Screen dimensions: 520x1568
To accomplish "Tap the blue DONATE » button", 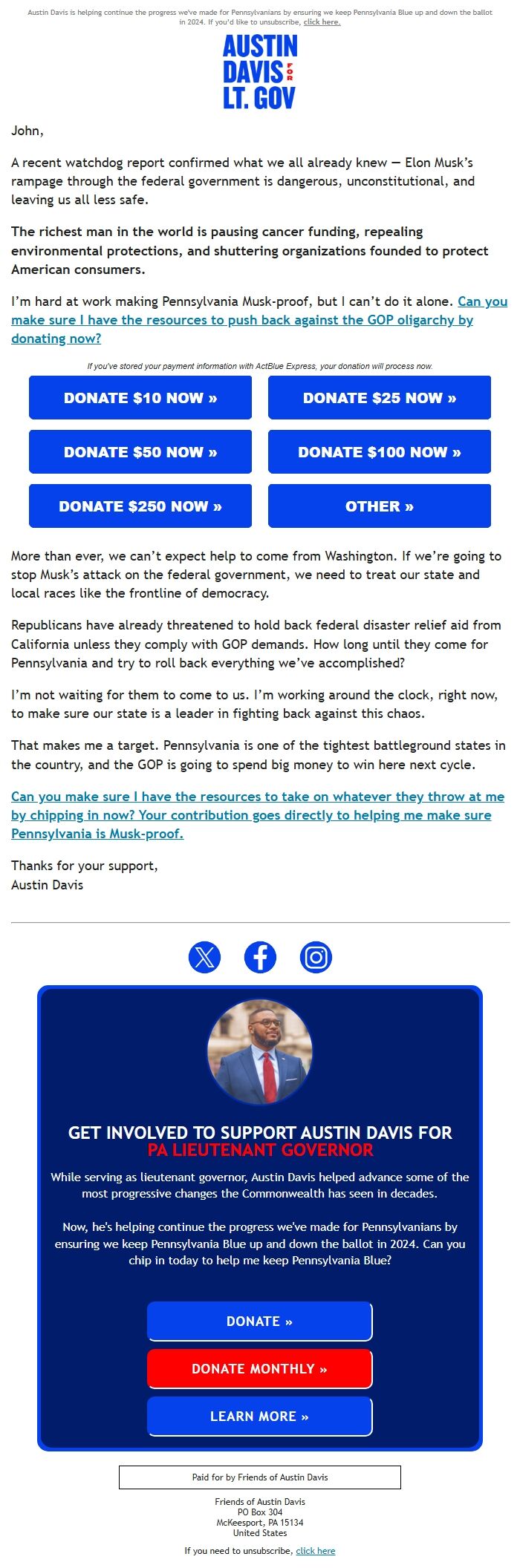I will coord(259,1322).
